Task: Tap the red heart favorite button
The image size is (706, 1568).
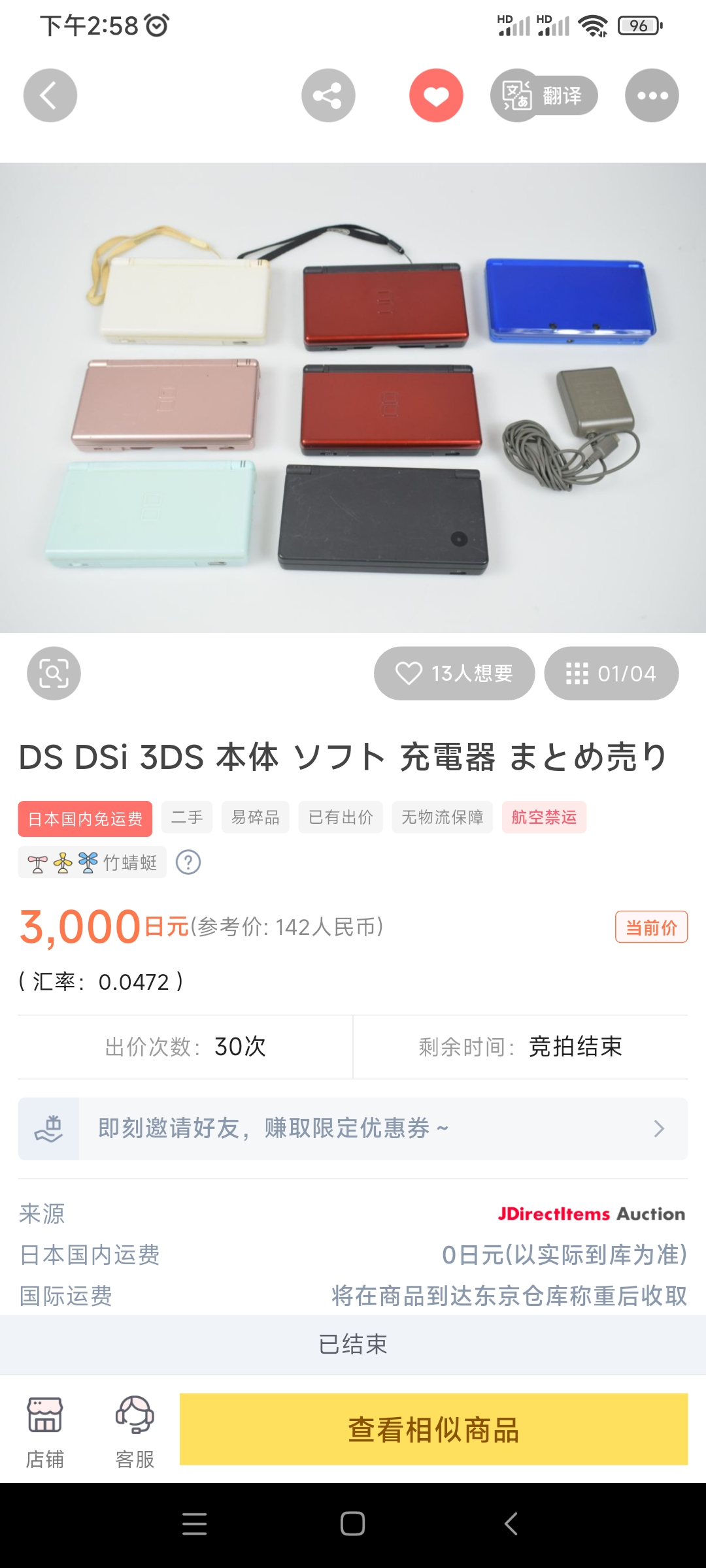Action: pyautogui.click(x=436, y=95)
